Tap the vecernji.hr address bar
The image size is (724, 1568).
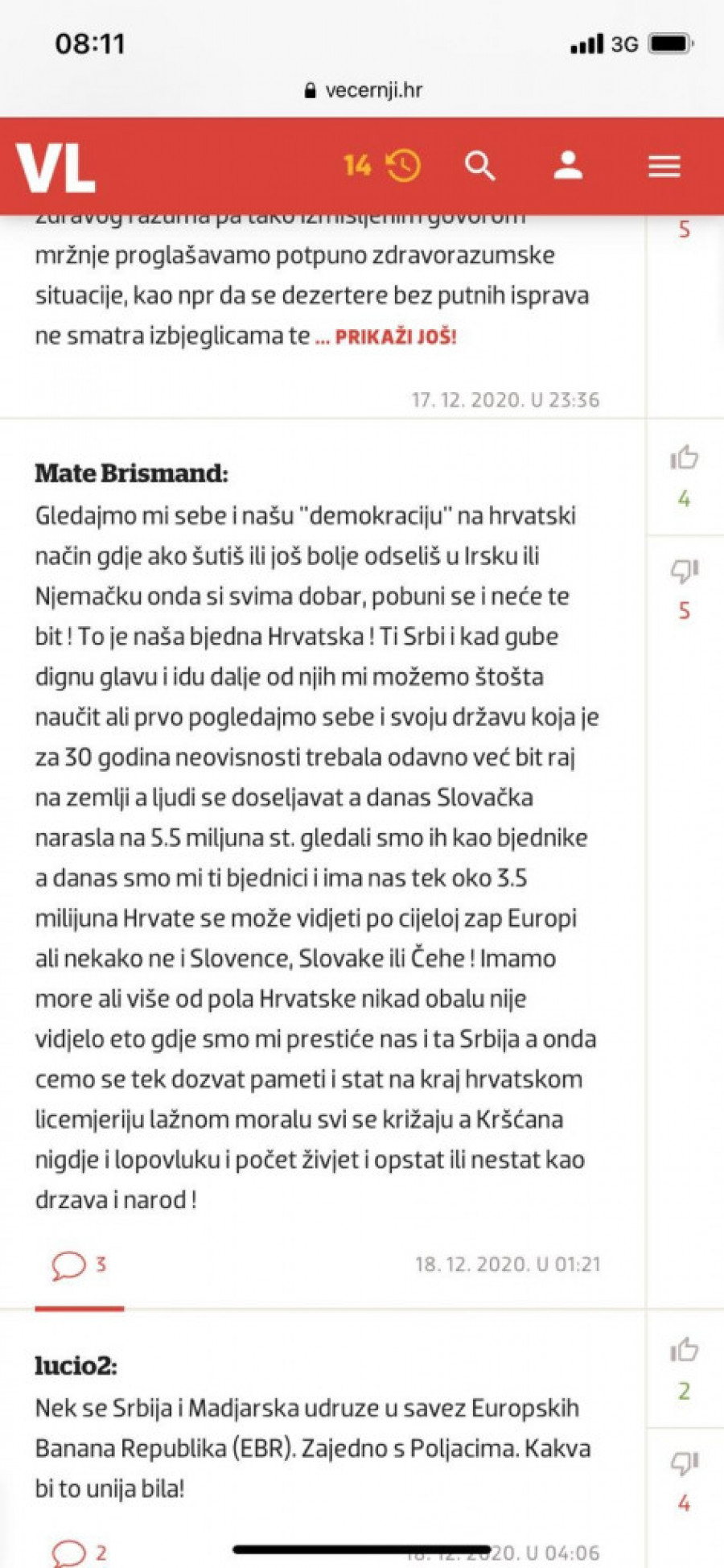point(364,90)
